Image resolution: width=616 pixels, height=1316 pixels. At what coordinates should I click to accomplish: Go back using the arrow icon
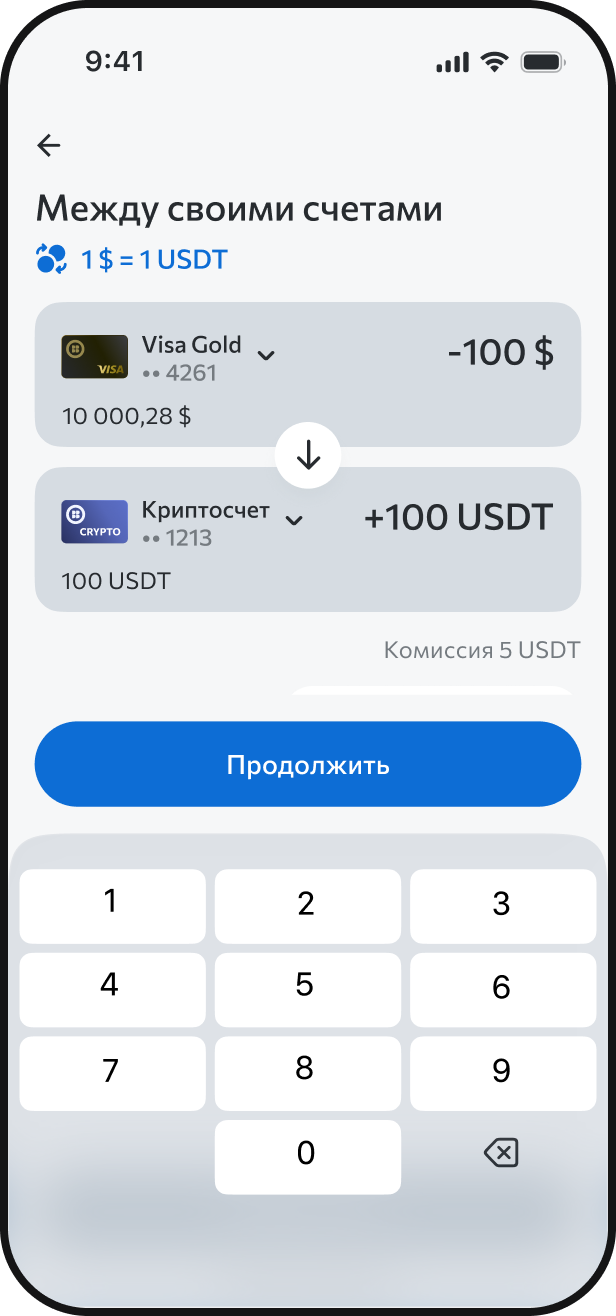[x=49, y=146]
